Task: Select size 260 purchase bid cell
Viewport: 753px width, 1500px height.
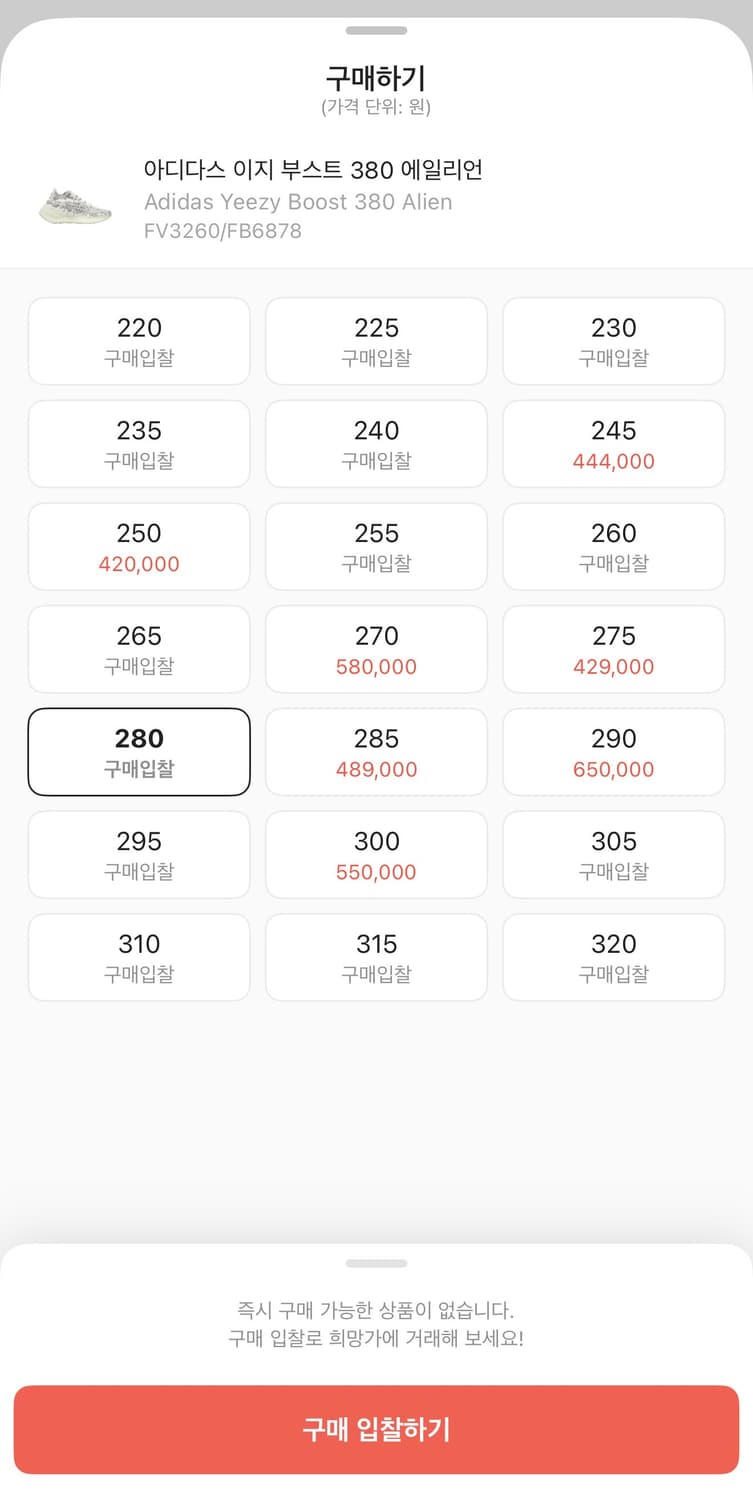Action: coord(613,546)
